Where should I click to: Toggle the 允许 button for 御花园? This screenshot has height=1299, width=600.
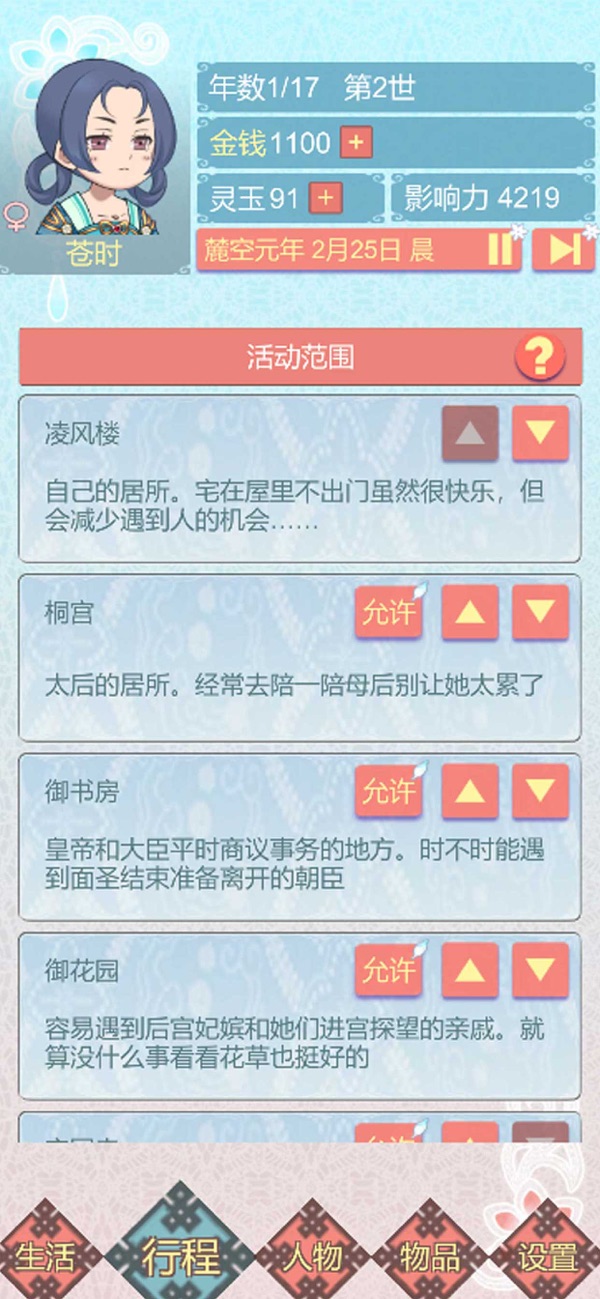point(388,969)
